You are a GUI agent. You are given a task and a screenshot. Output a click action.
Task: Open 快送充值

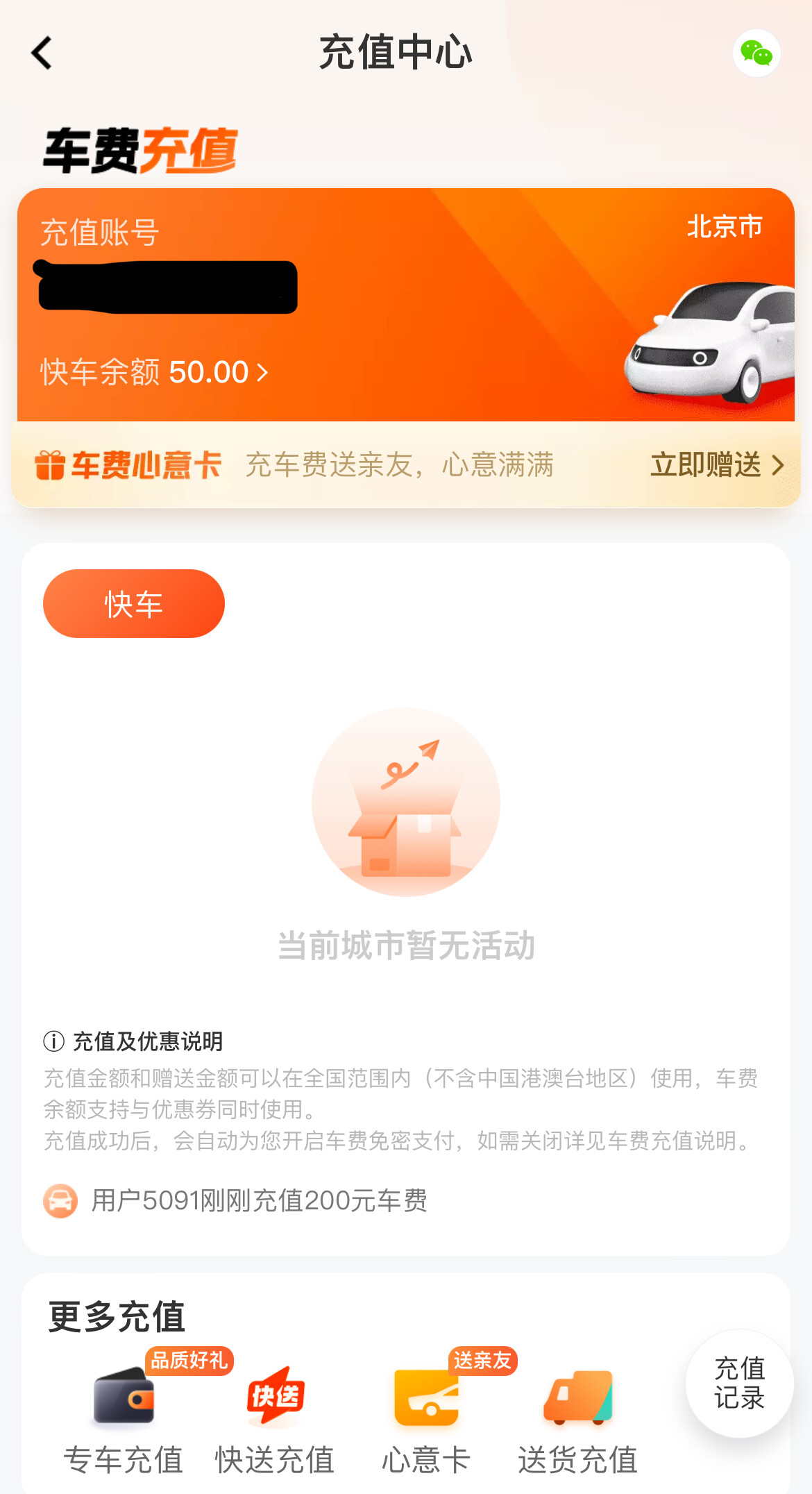(x=275, y=1416)
